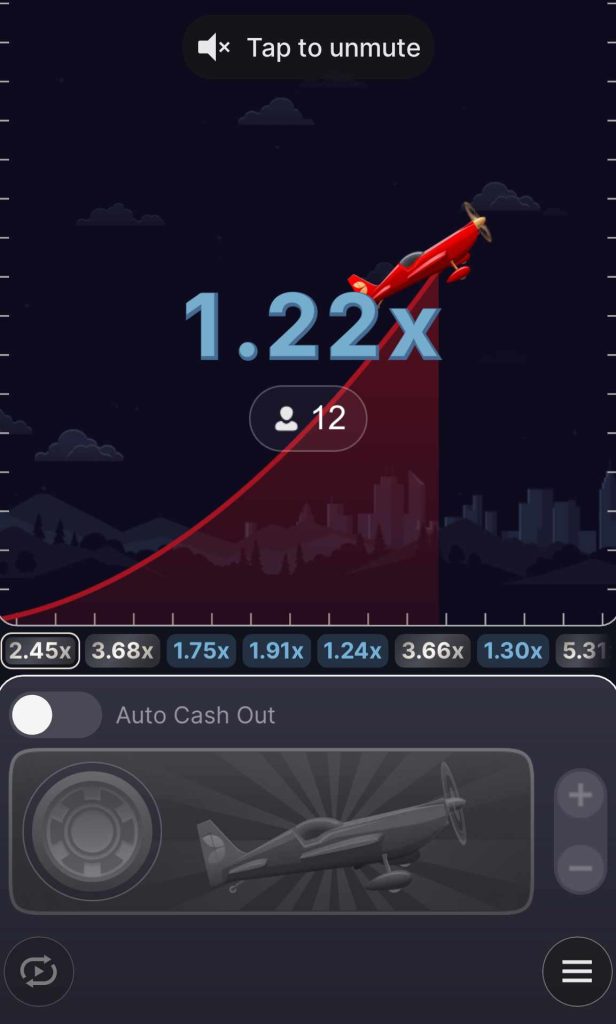616x1024 pixels.
Task: Tap the plane bet button
Action: tap(270, 831)
